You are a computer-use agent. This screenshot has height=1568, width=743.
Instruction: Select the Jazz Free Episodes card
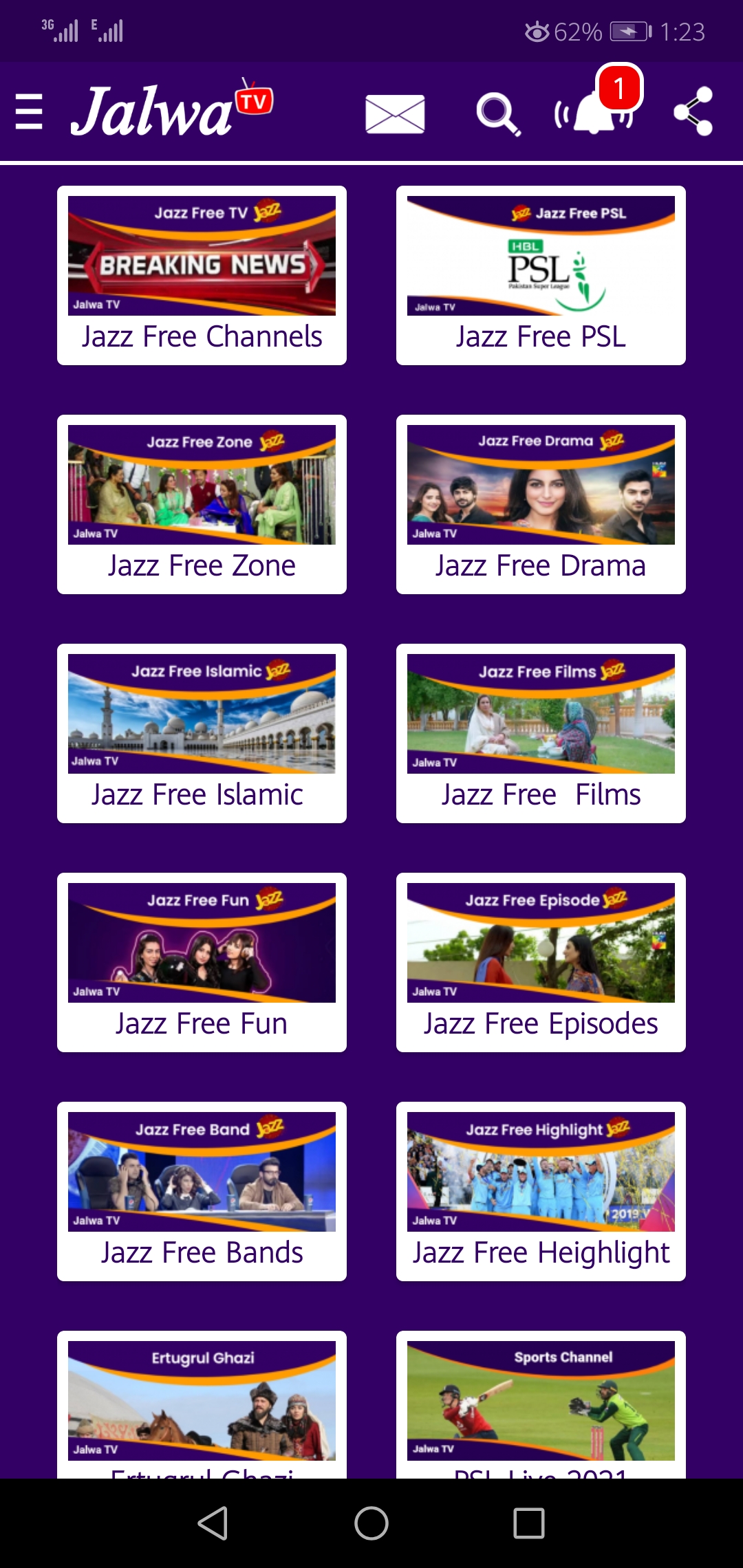click(x=541, y=962)
